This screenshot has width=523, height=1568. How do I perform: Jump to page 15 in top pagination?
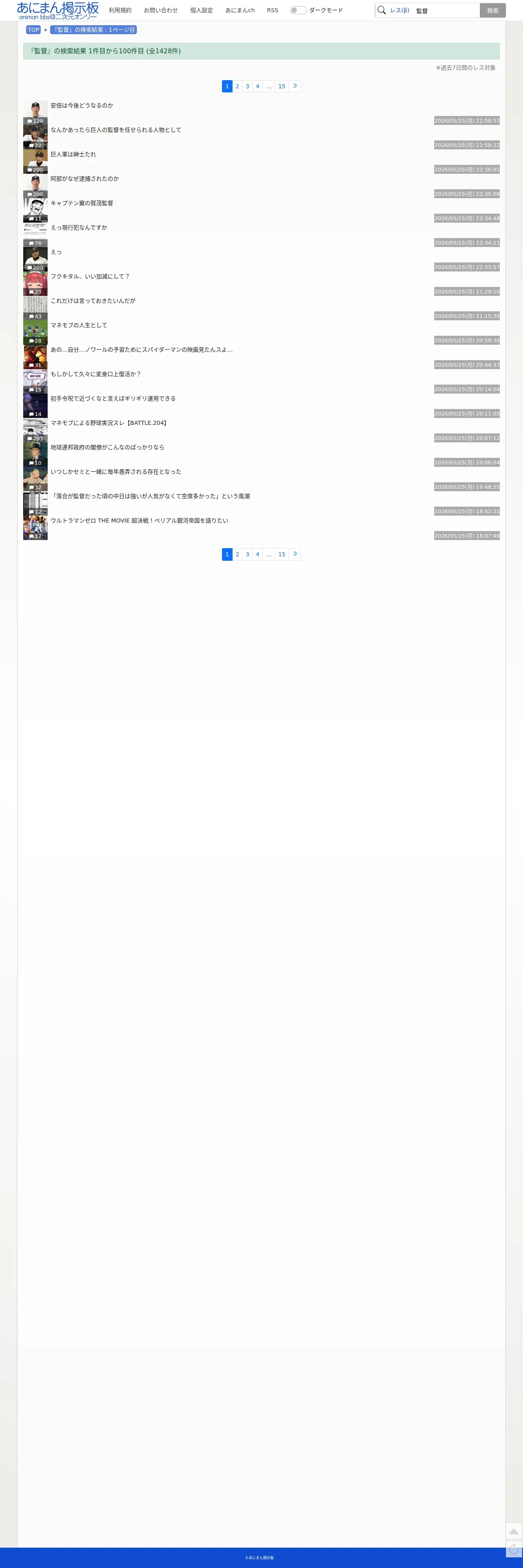[281, 86]
